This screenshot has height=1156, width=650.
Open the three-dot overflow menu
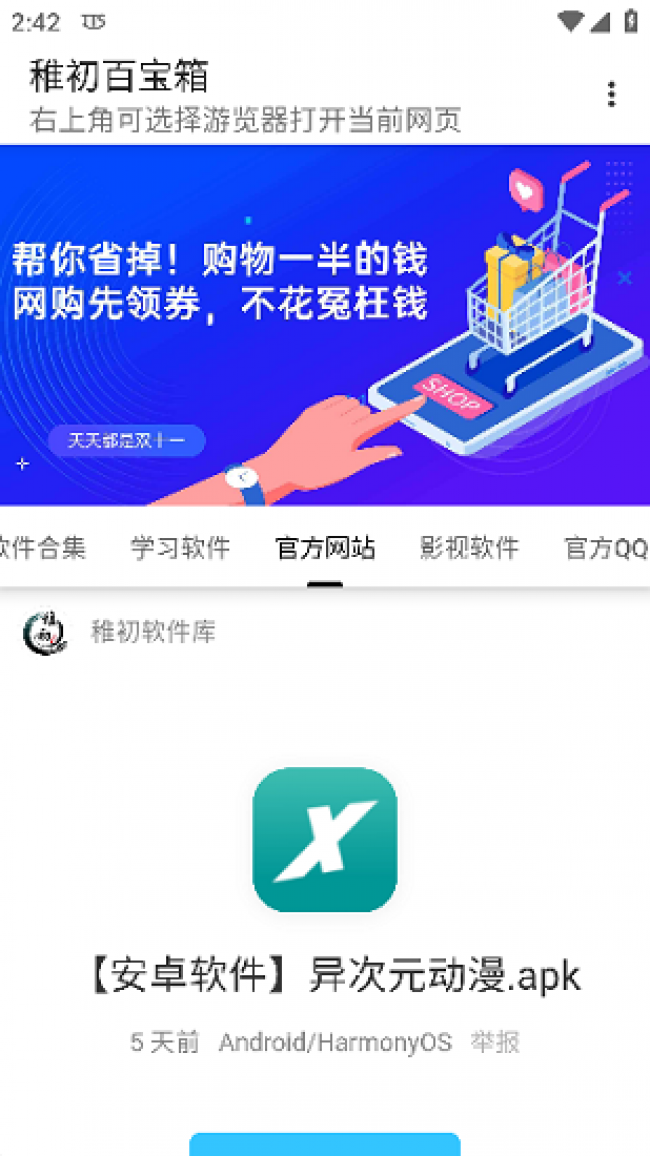pyautogui.click(x=611, y=94)
